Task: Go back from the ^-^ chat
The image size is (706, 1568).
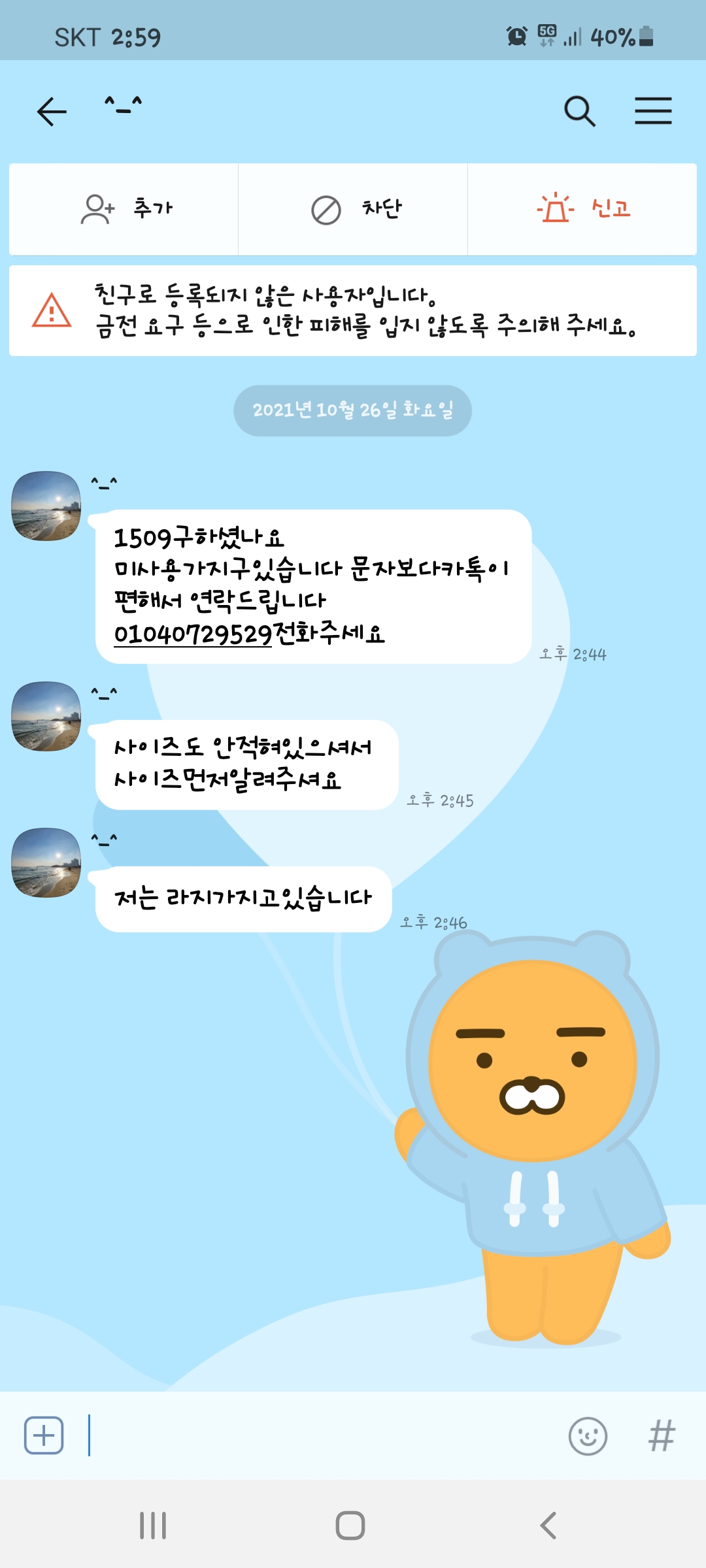Action: [52, 112]
